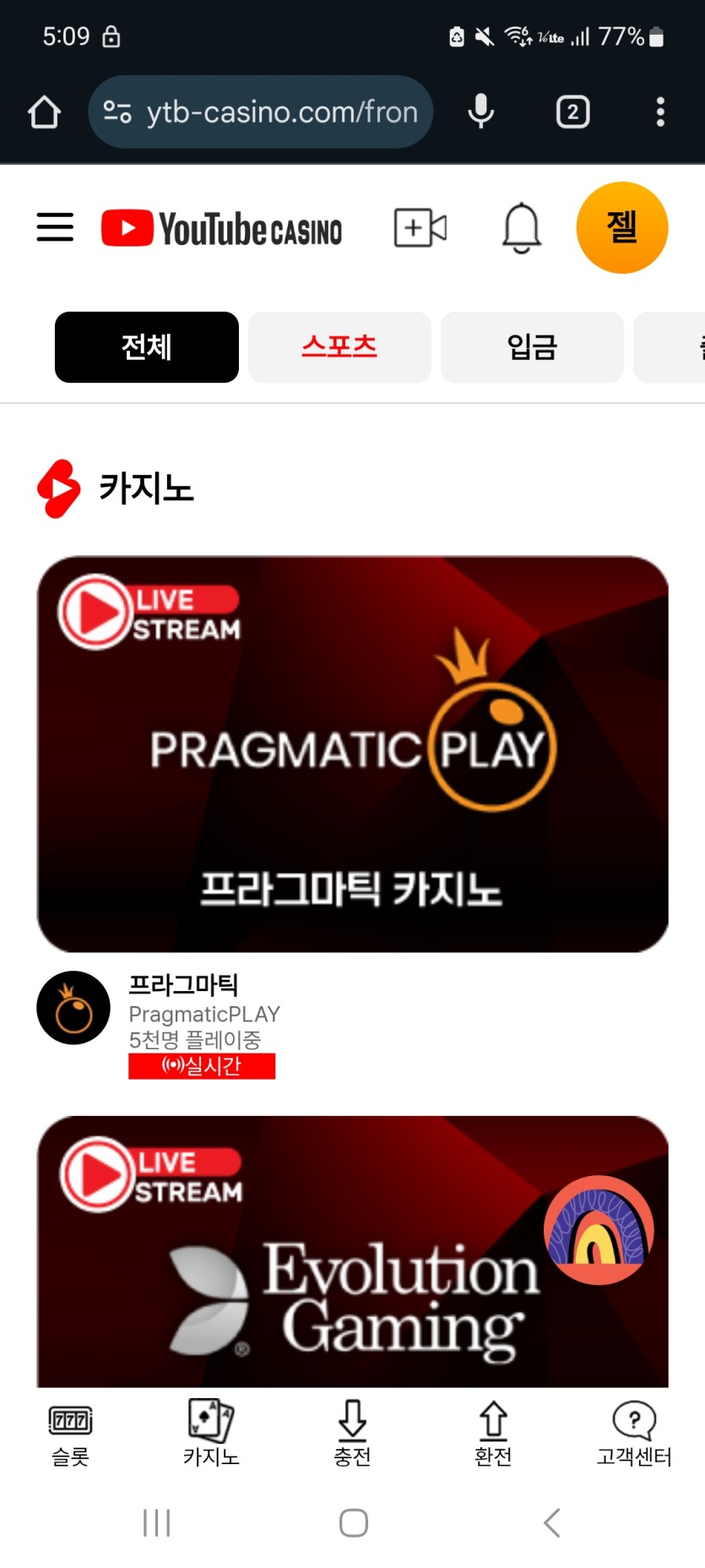Viewport: 705px width, 1568px height.
Task: Switch to the 스포츠 tab
Action: click(x=339, y=347)
